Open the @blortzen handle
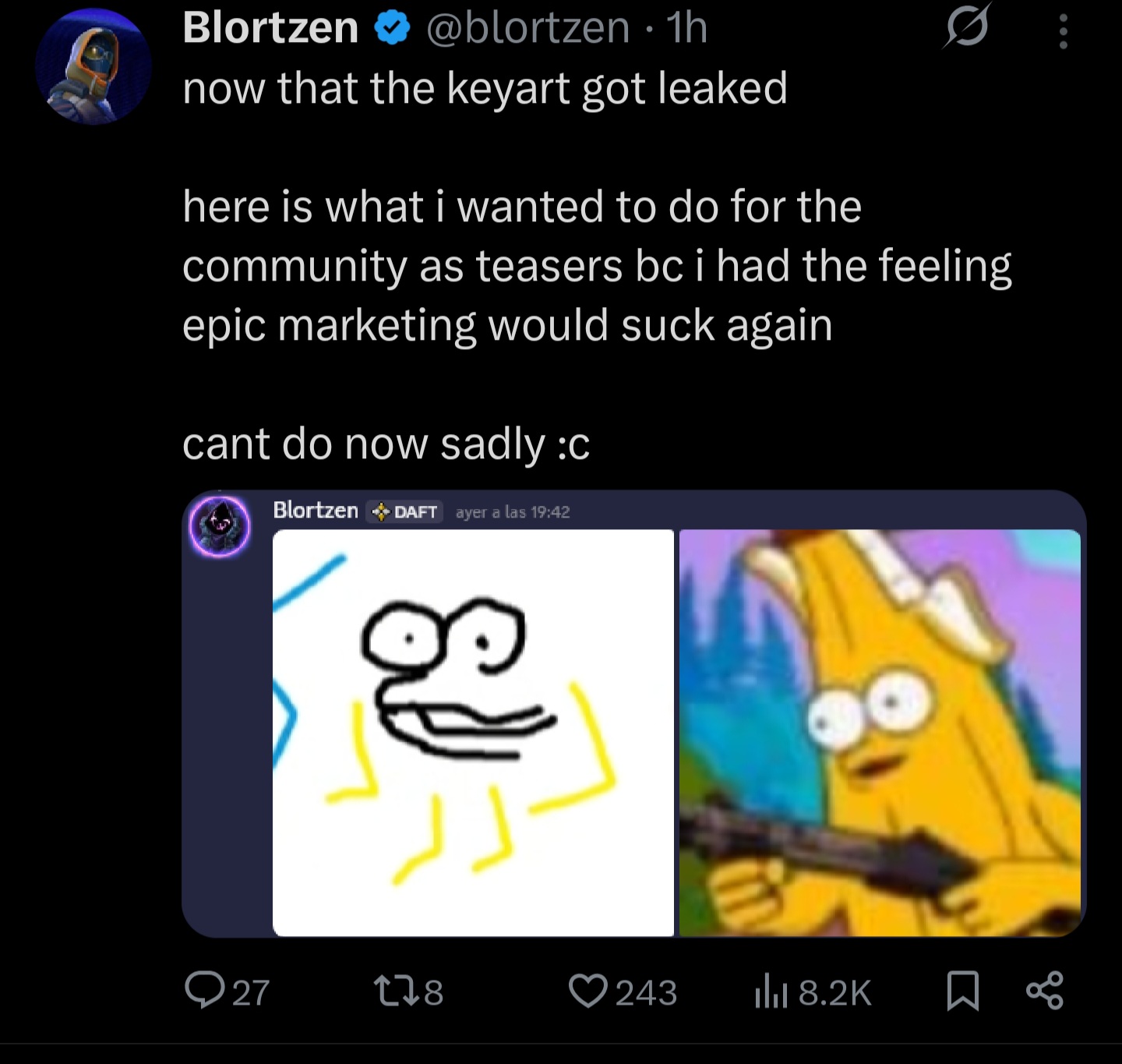The width and height of the screenshot is (1122, 1064). 527,28
